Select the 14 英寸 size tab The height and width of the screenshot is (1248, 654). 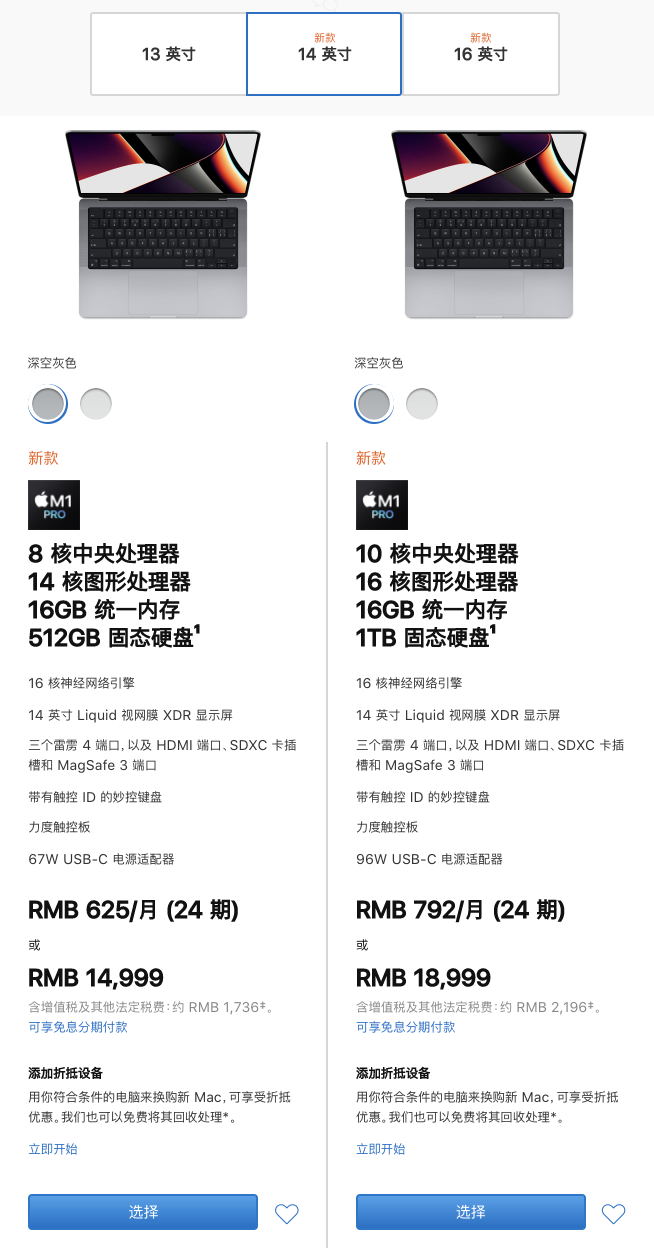[x=324, y=54]
